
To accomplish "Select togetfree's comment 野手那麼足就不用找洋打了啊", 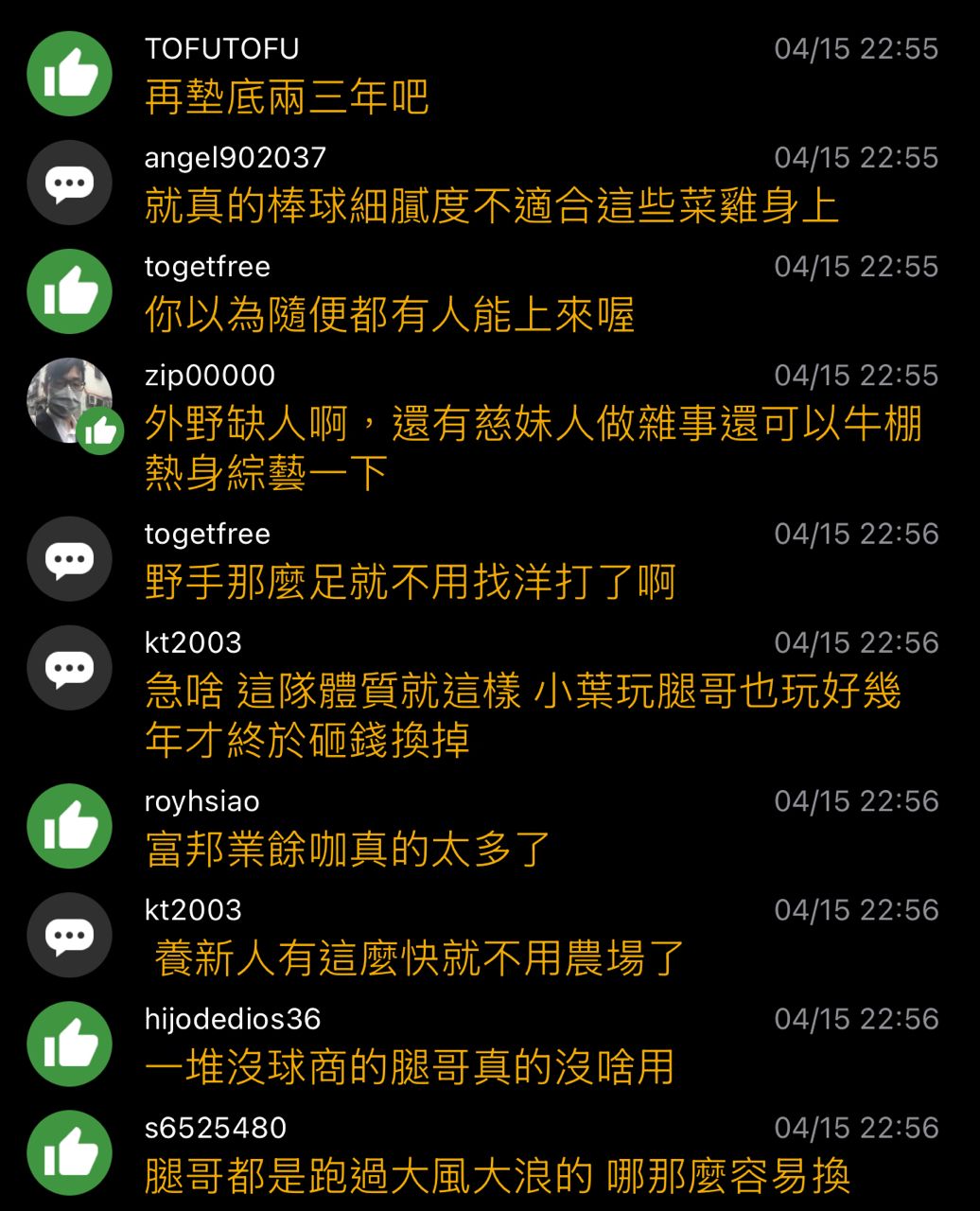I will 410,582.
